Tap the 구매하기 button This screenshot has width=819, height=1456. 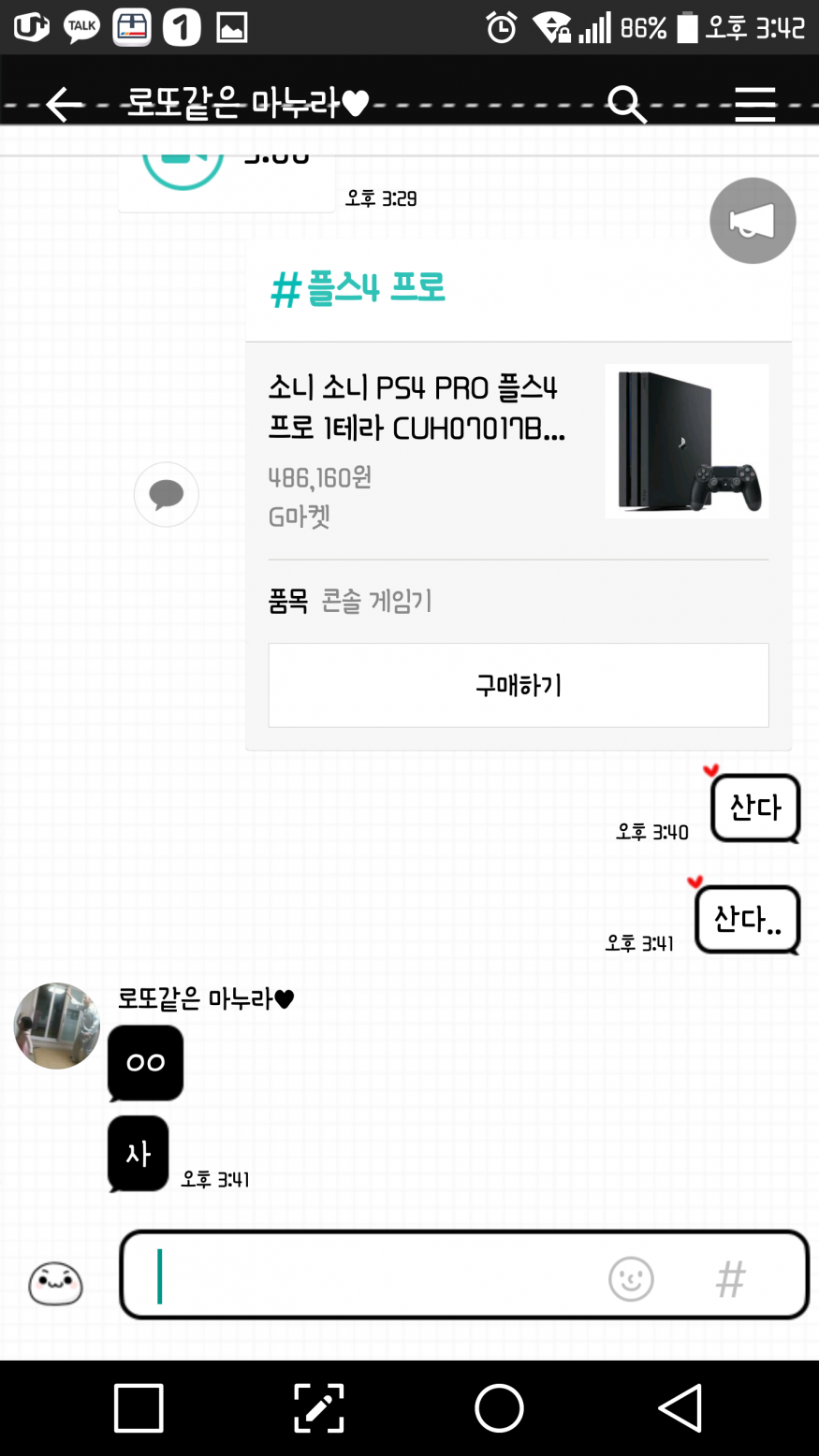click(x=518, y=685)
